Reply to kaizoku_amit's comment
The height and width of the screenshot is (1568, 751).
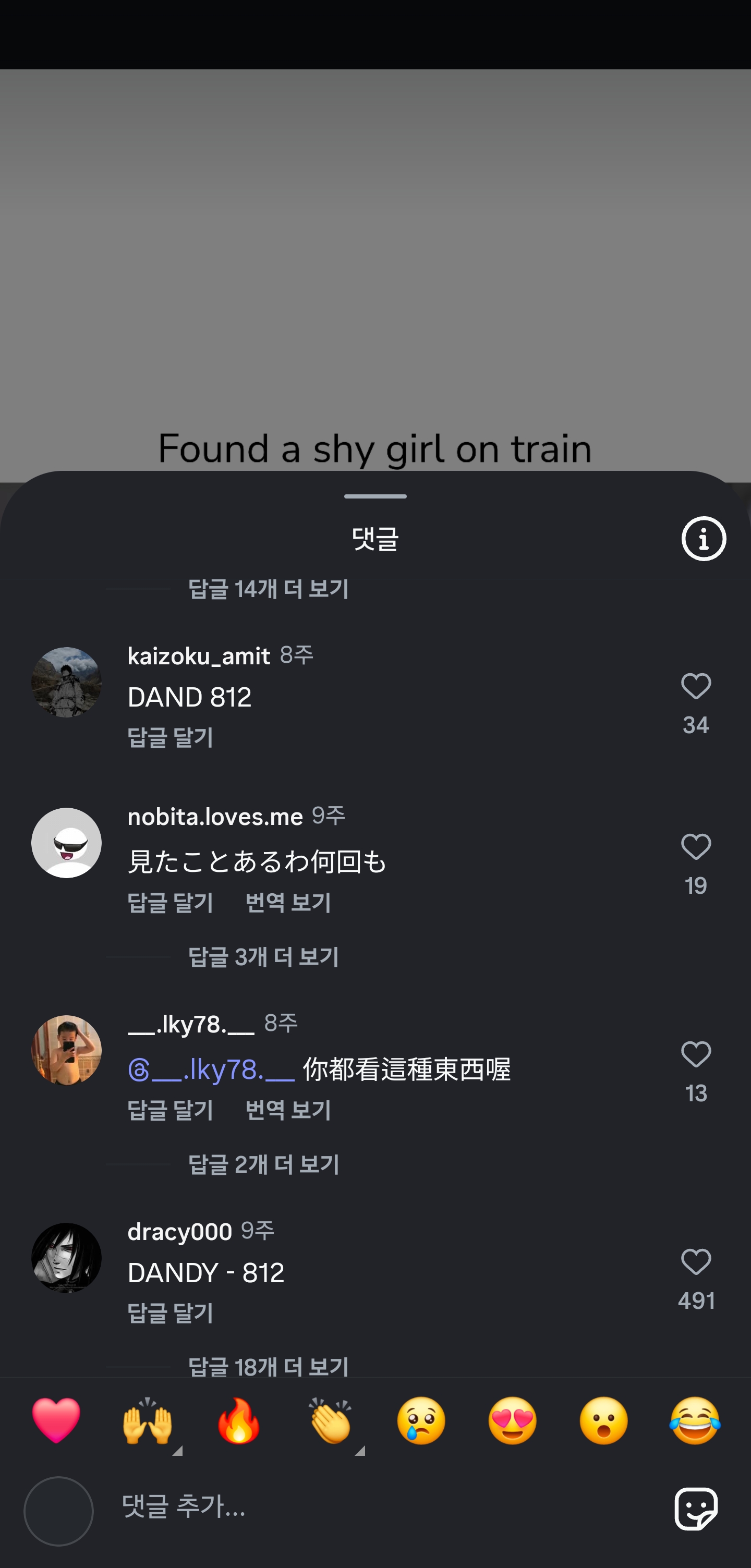(171, 738)
